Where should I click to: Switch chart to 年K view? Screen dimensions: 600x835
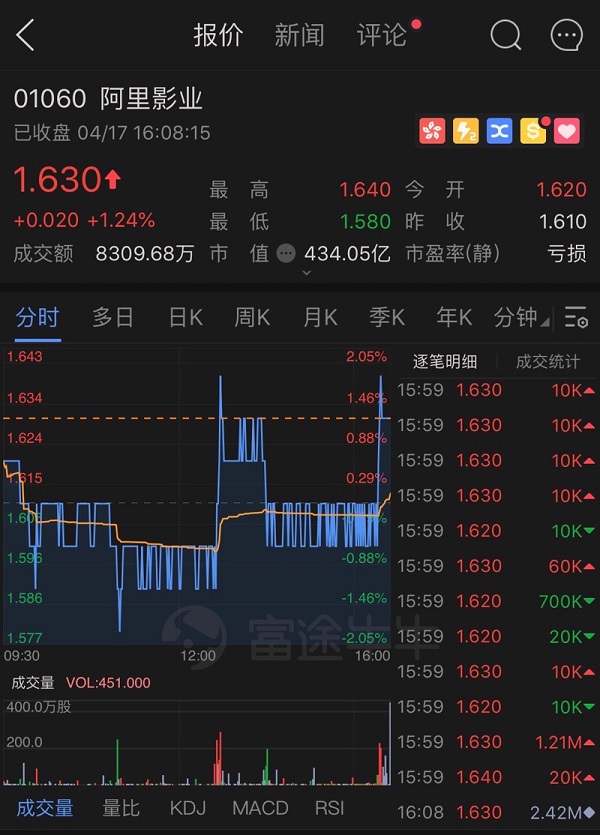point(454,318)
